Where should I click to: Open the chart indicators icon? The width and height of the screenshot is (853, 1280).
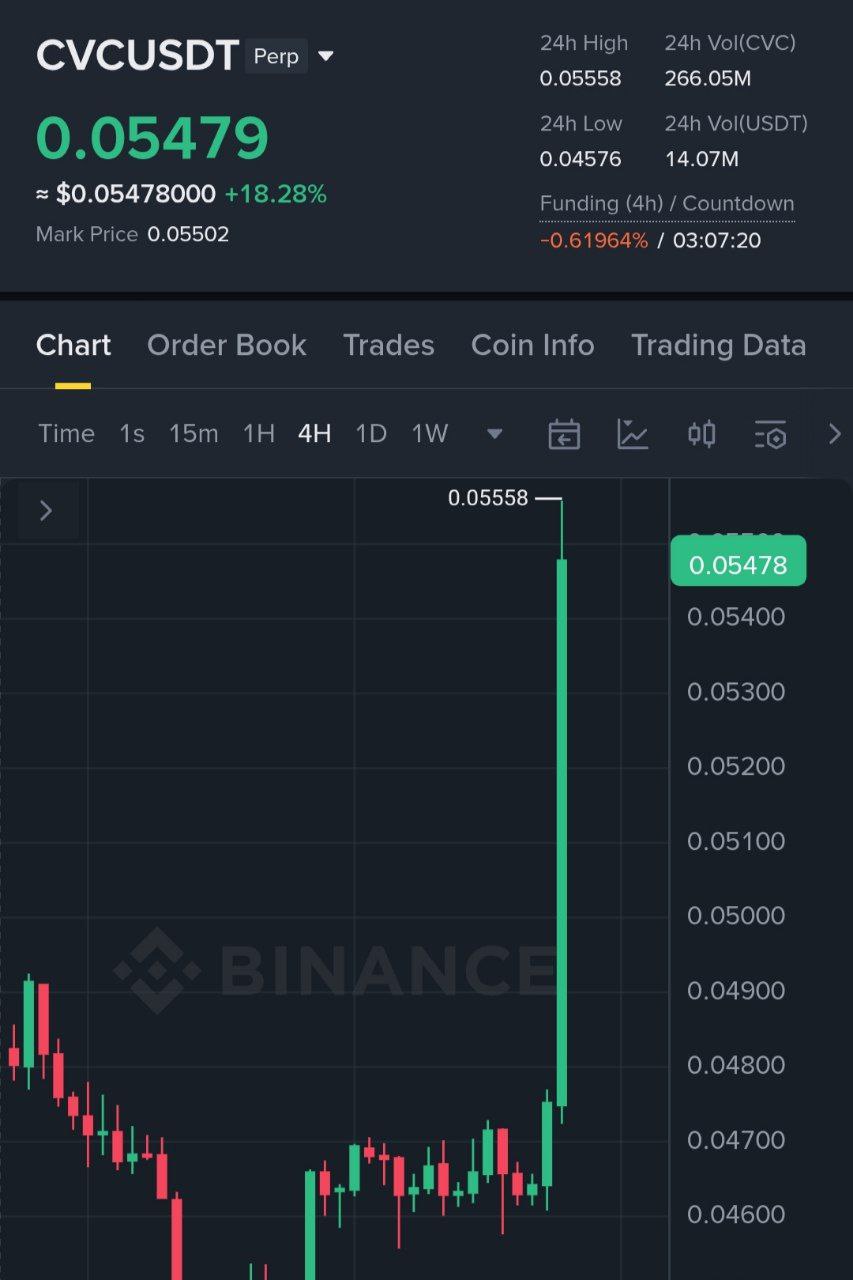pos(633,434)
